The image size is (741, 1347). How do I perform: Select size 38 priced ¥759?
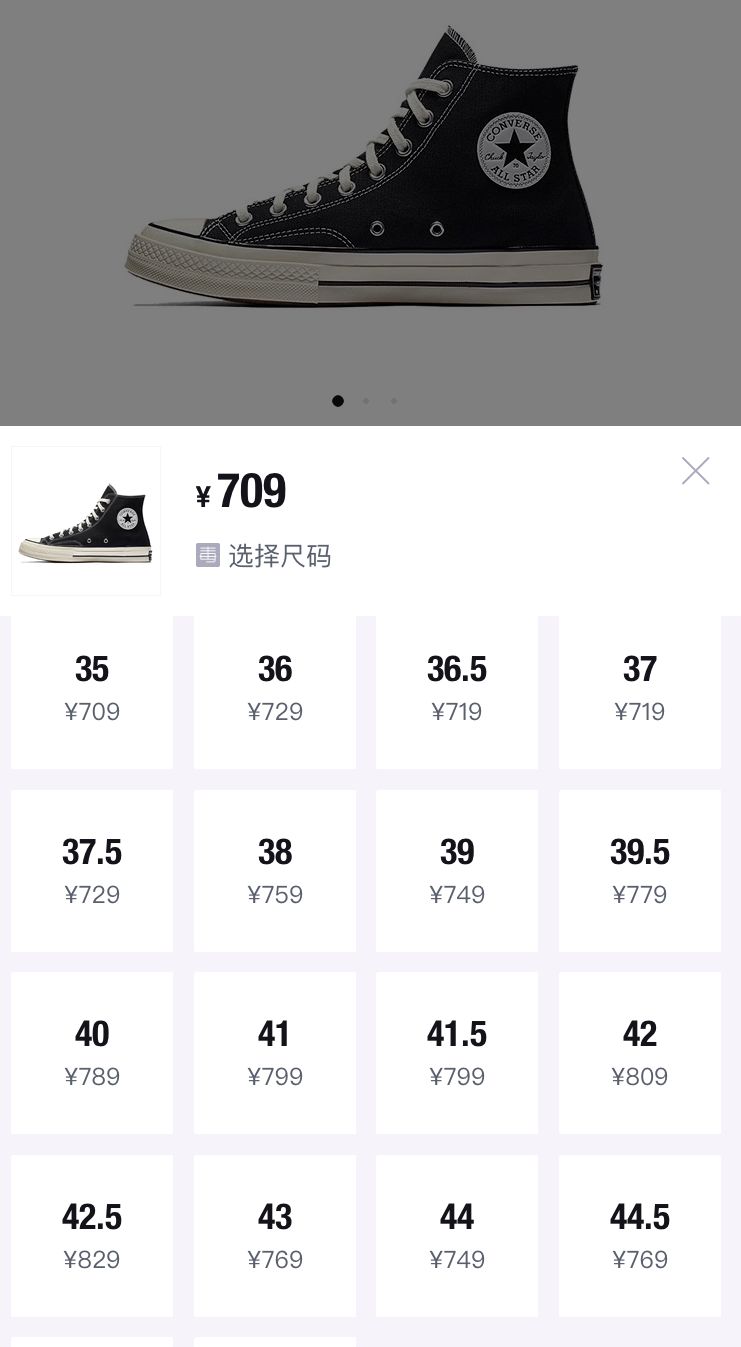click(x=274, y=870)
